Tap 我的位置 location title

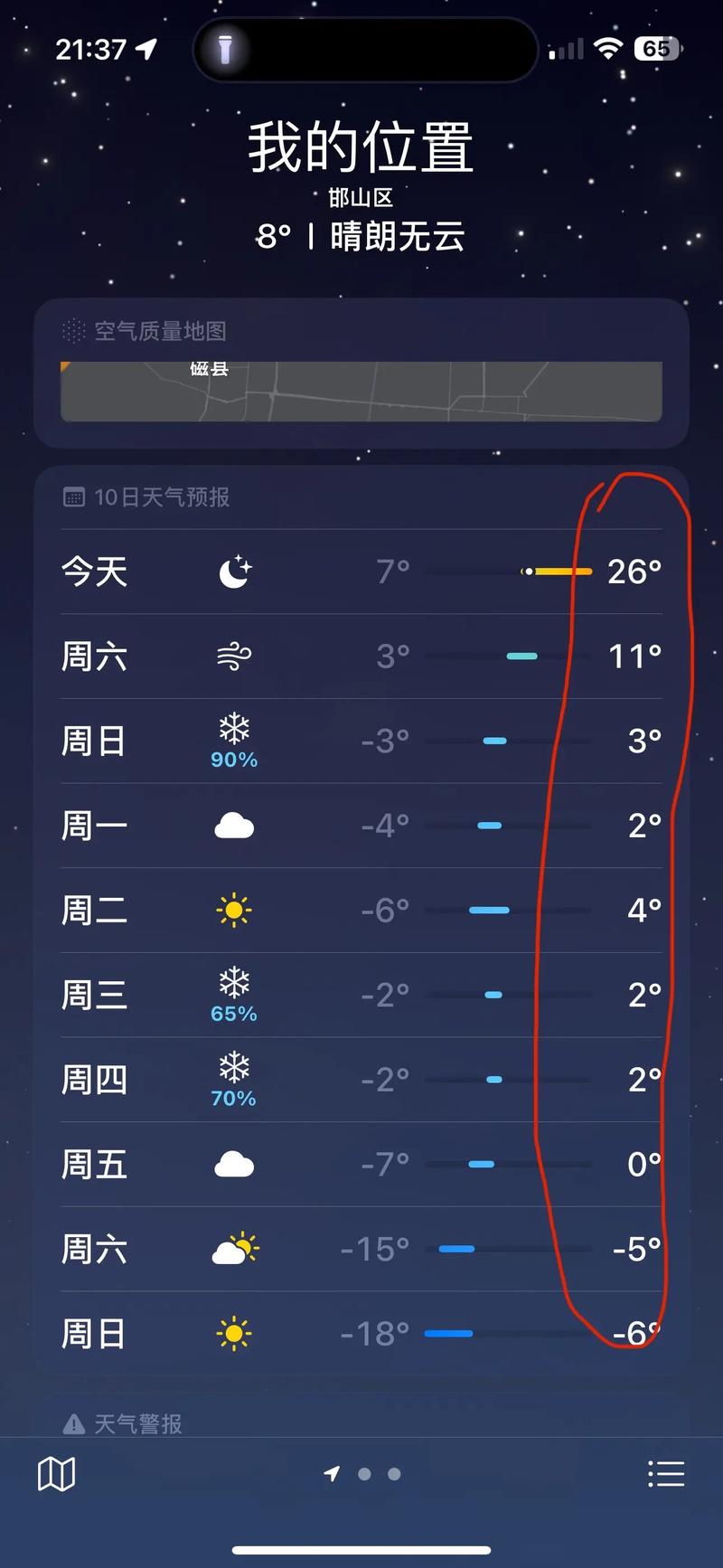(x=361, y=147)
